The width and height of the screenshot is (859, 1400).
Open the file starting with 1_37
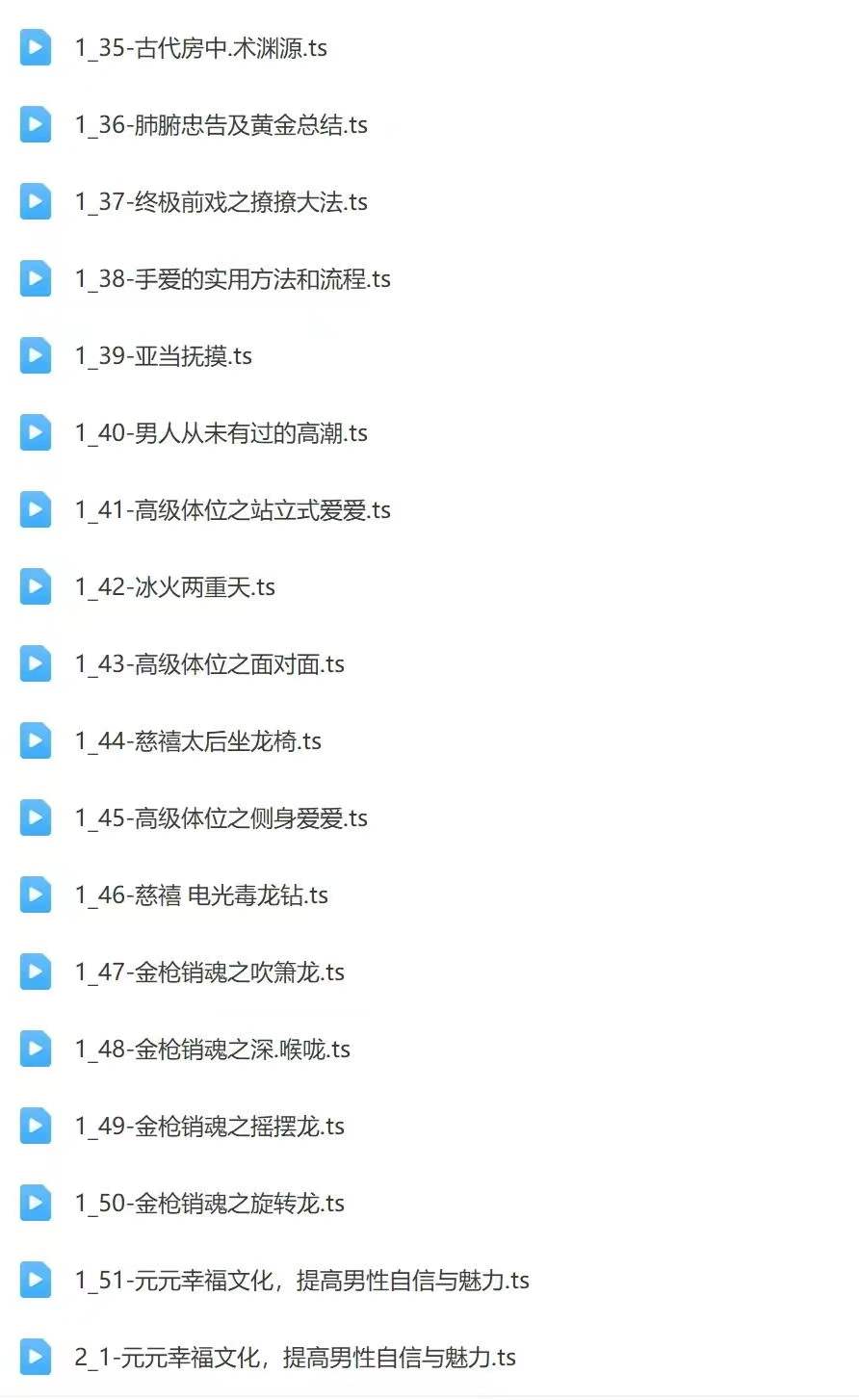[221, 202]
